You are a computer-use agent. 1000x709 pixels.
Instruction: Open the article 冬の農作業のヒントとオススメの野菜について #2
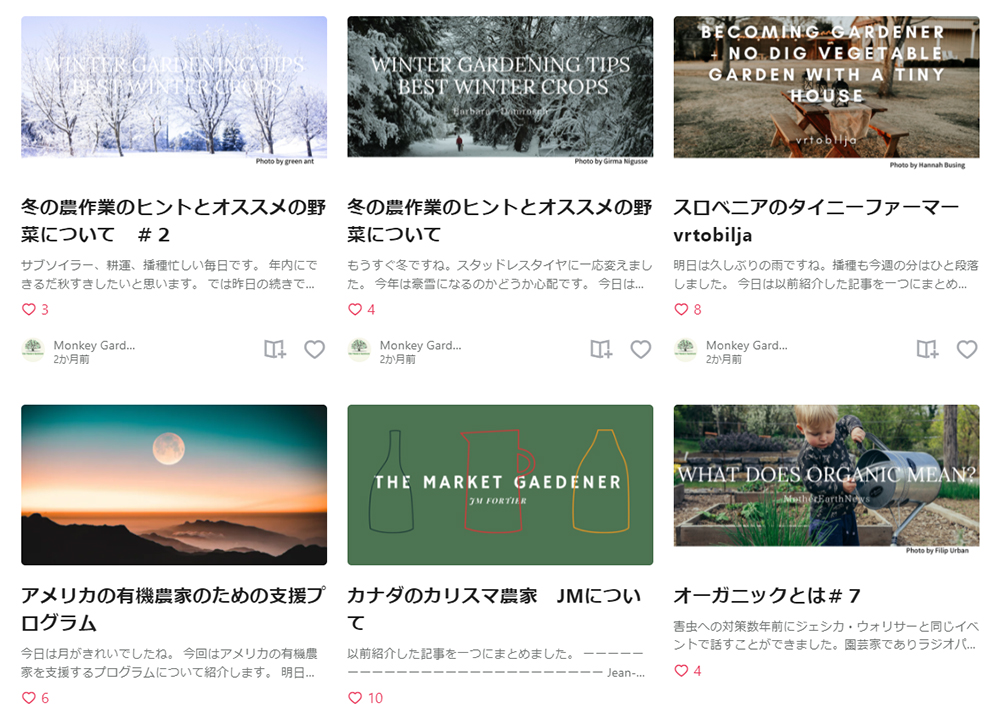[173, 221]
